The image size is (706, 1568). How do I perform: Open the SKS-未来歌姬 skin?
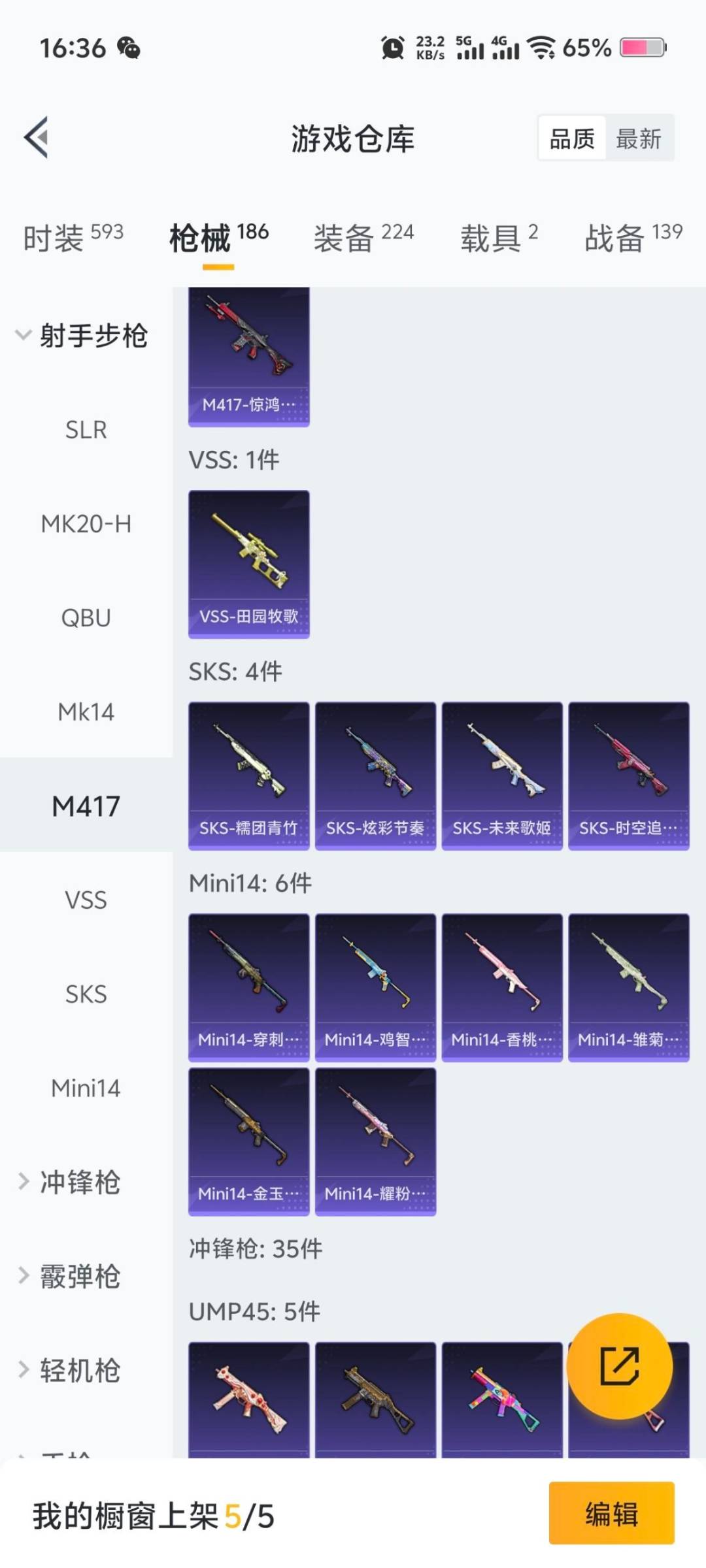(x=502, y=776)
